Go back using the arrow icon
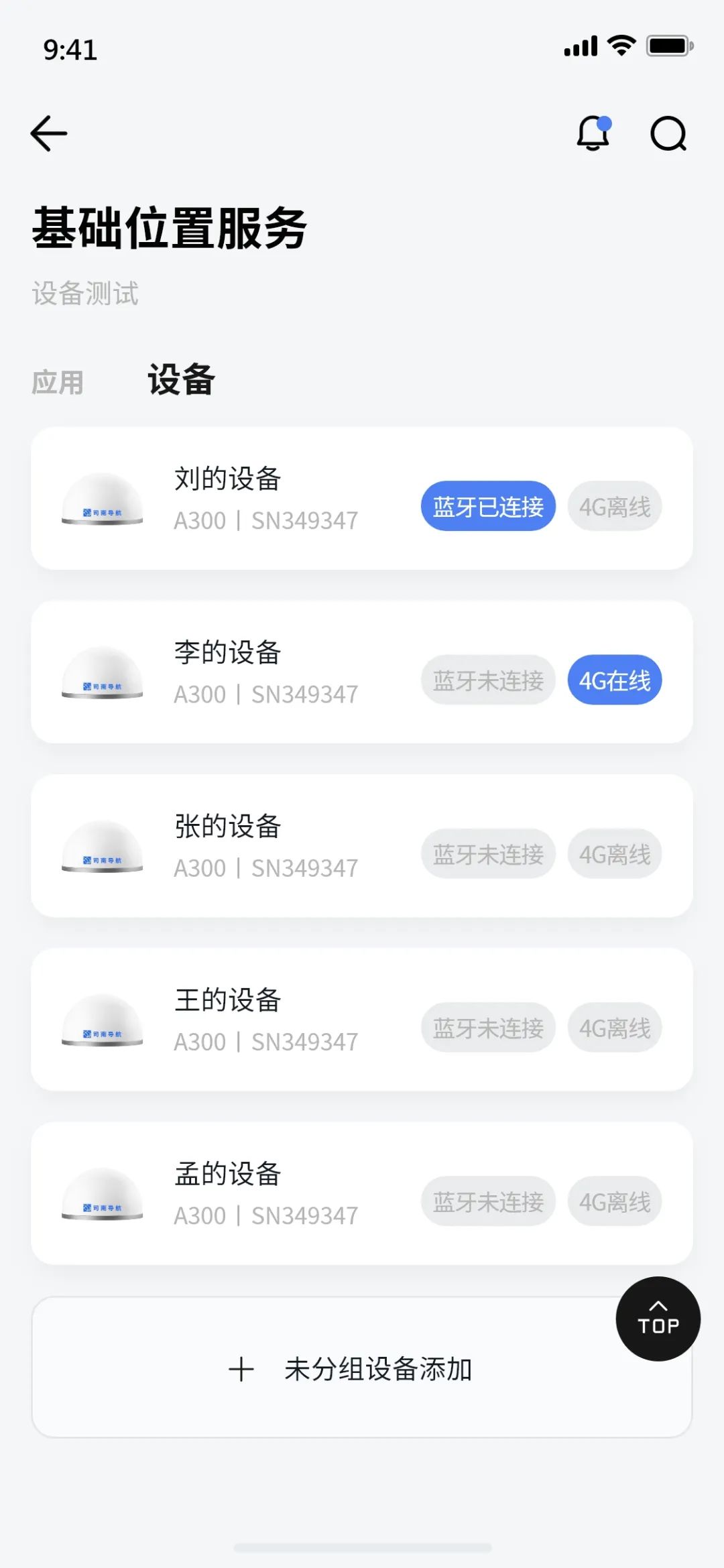This screenshot has height=1568, width=724. click(x=49, y=133)
